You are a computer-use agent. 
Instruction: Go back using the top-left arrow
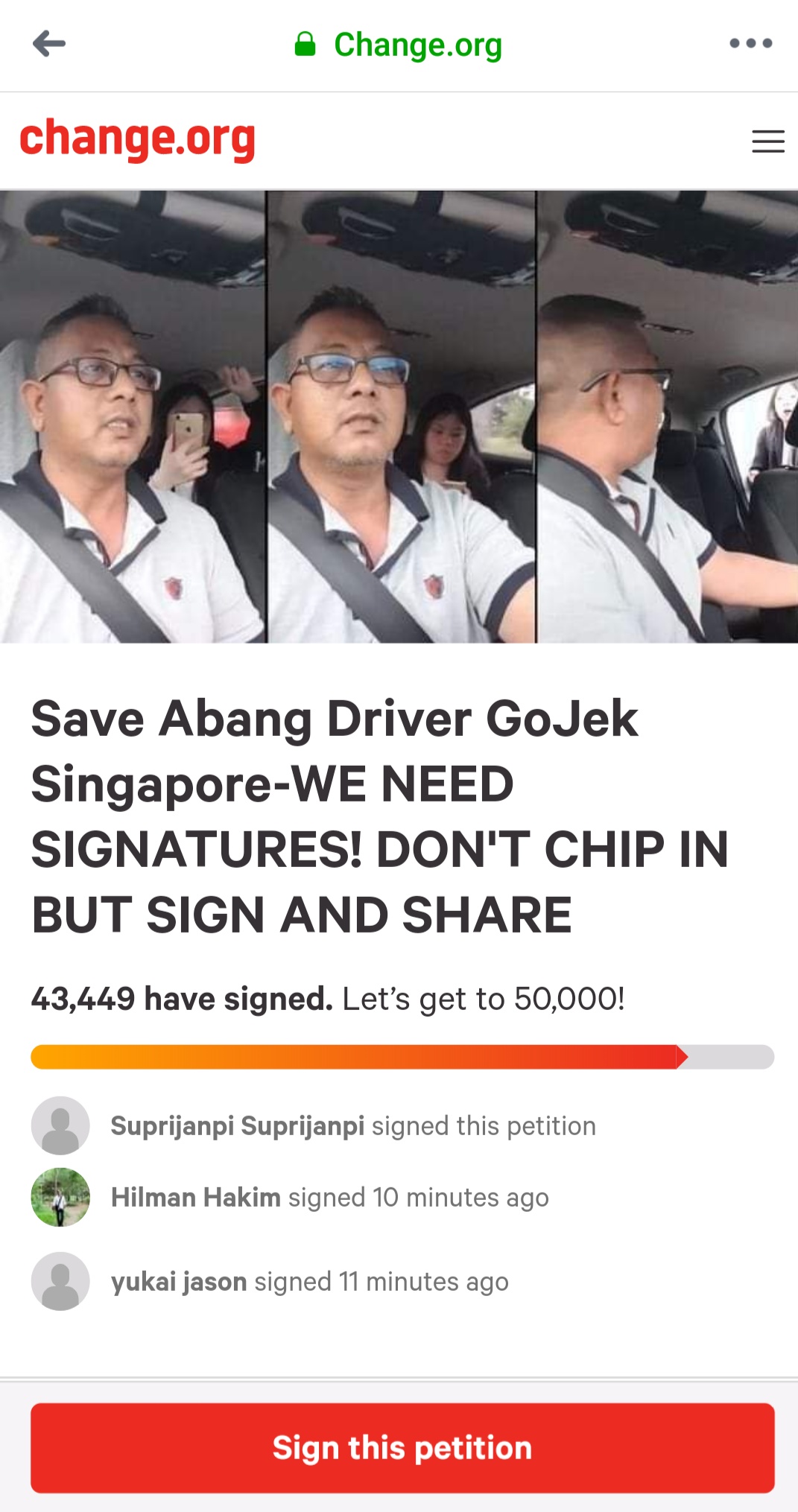coord(49,44)
